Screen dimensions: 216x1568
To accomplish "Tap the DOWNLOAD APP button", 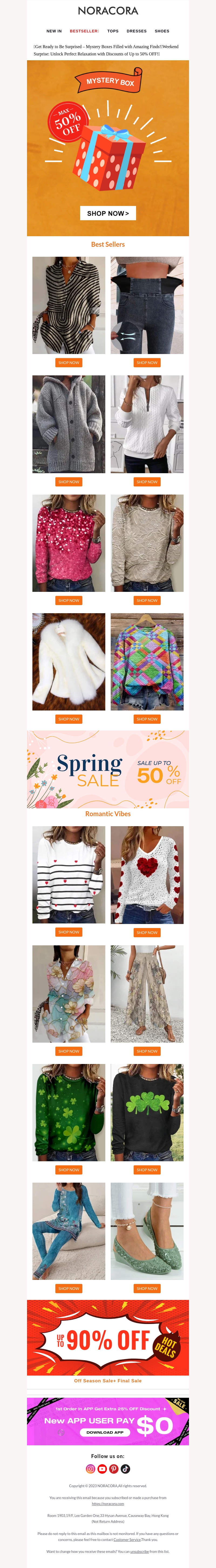I will click(x=105, y=1432).
